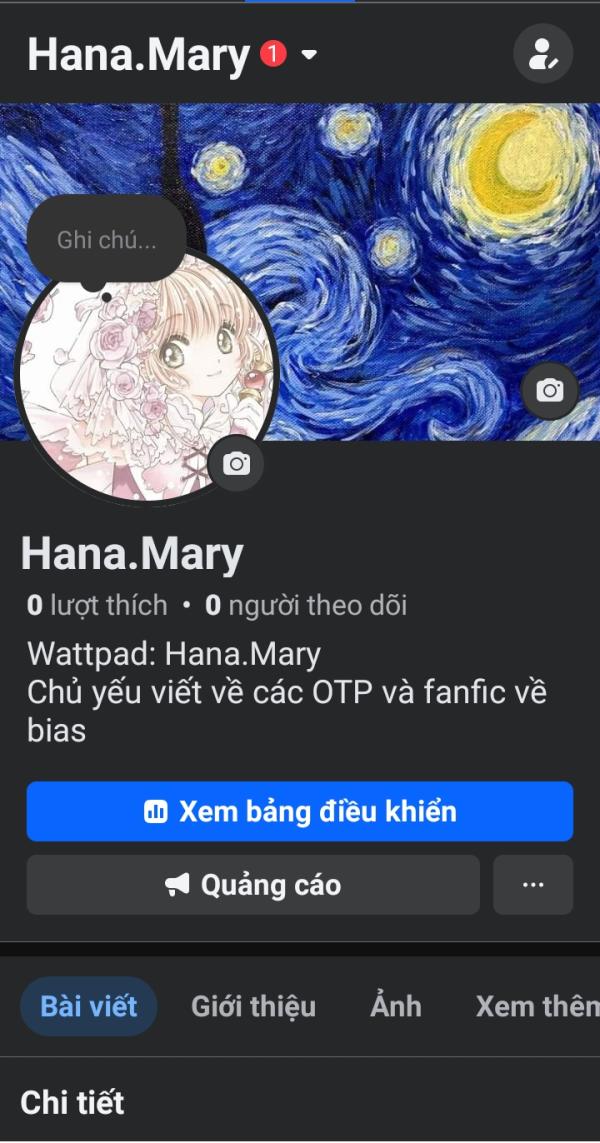Change the profile picture via its camera icon
Screen dimensions: 600x1143
click(236, 463)
